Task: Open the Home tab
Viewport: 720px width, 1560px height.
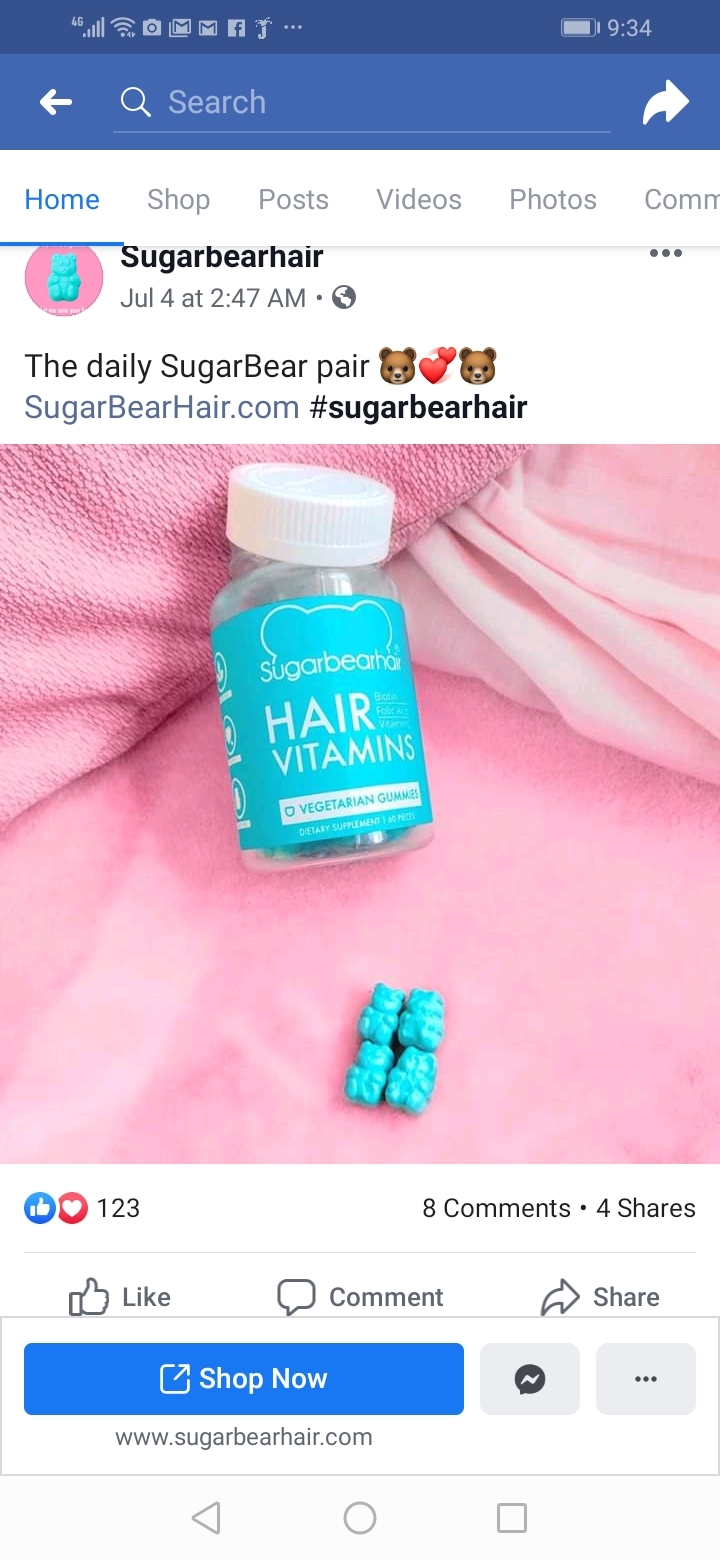Action: (62, 199)
